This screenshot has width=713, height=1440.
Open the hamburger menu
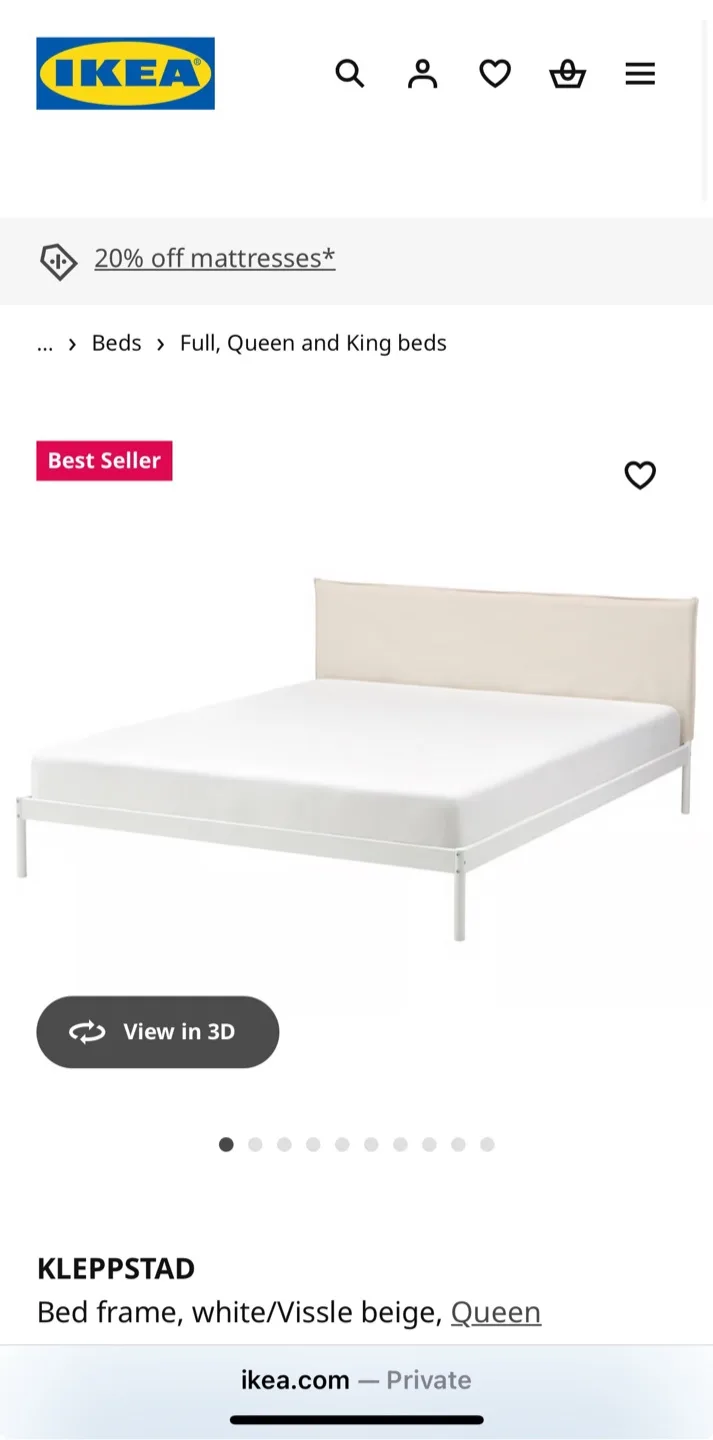pos(640,73)
